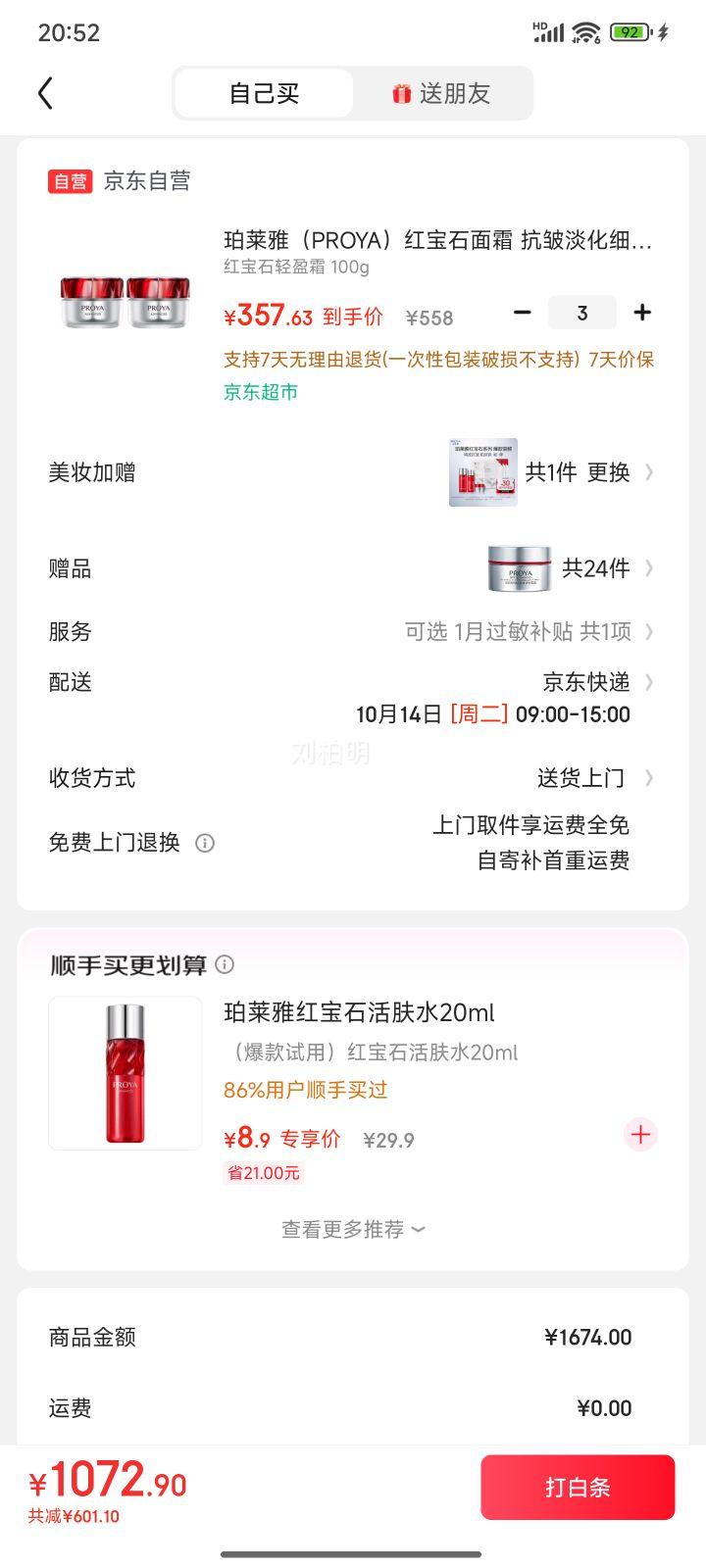The image size is (706, 1568).
Task: Show info about 免费上门退换
Action: (x=205, y=843)
